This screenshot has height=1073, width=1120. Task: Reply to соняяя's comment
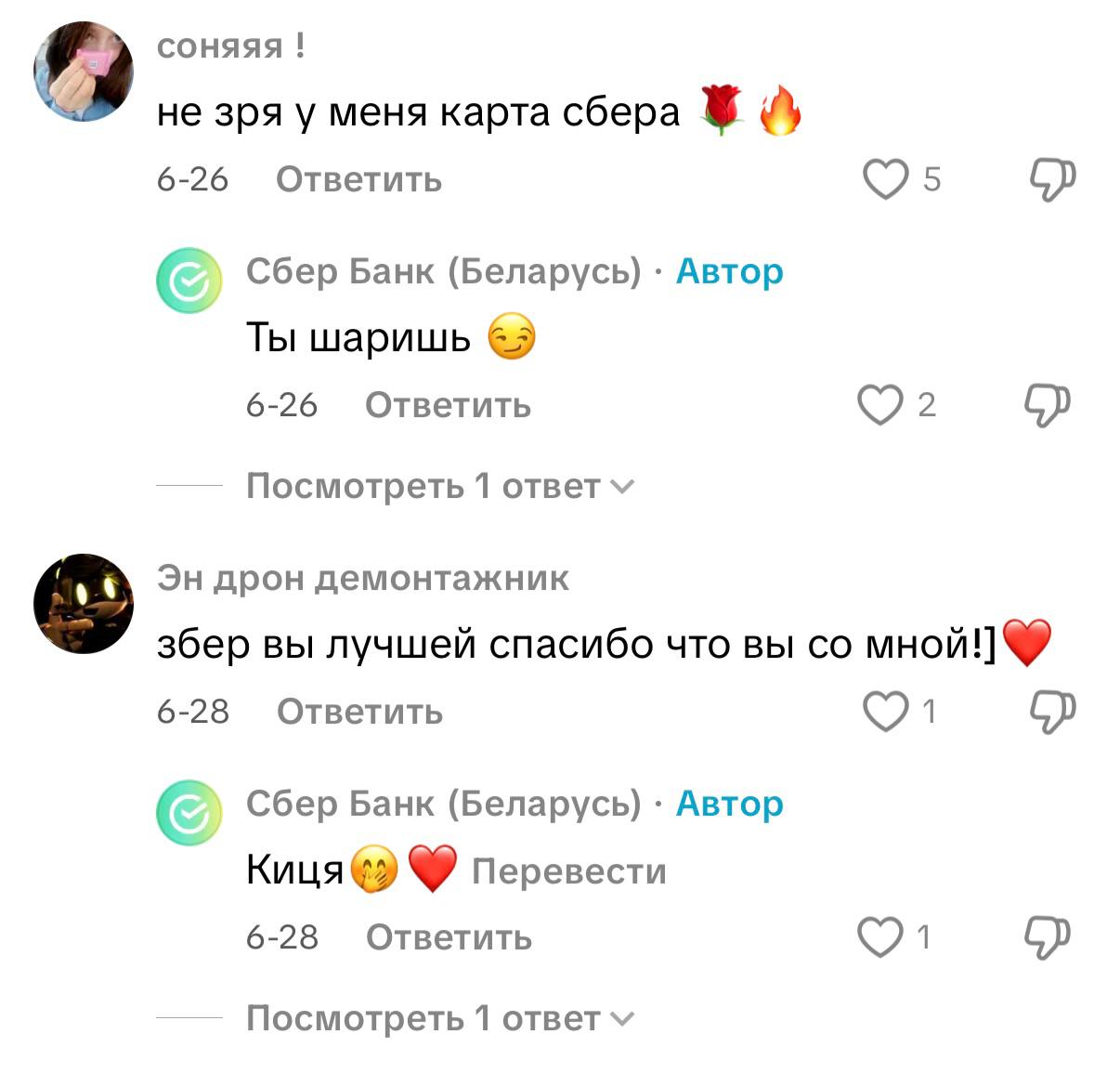(358, 178)
